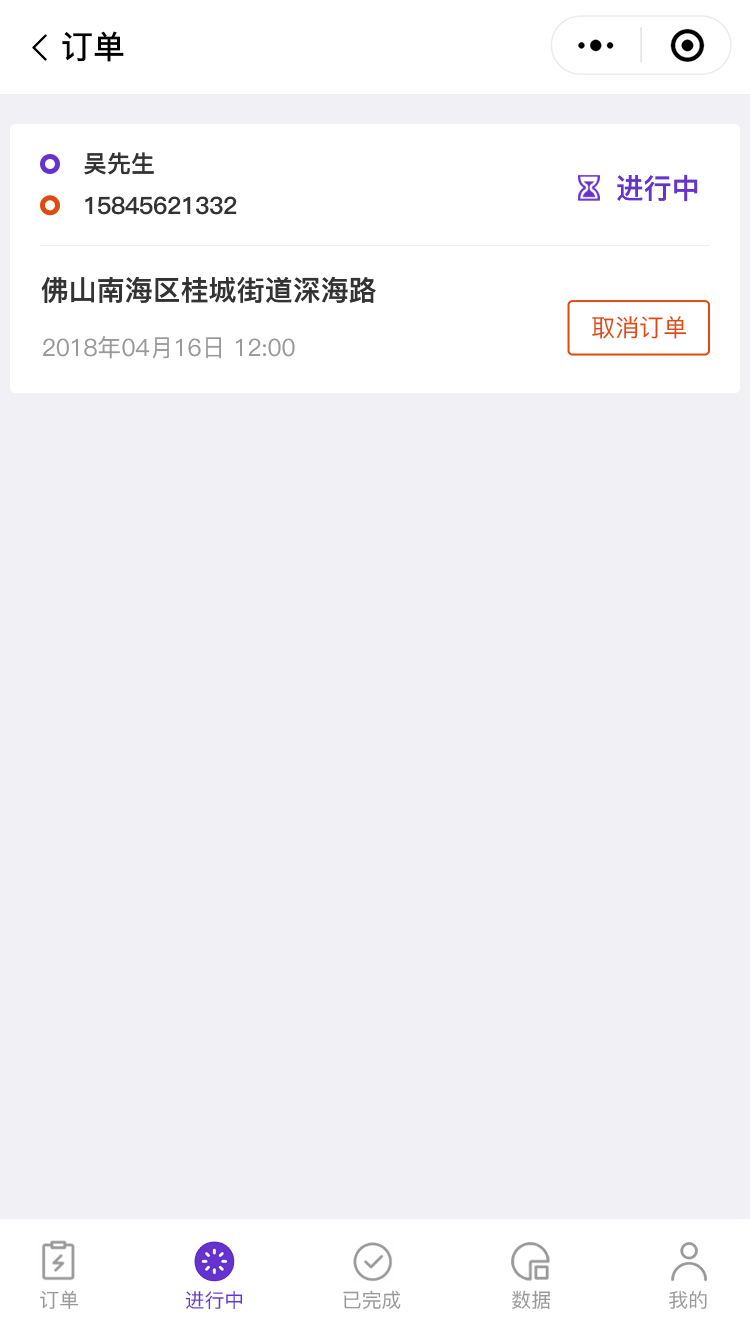Close the mini program with the circle button
Image resolution: width=750 pixels, height=1331 pixels.
click(687, 46)
